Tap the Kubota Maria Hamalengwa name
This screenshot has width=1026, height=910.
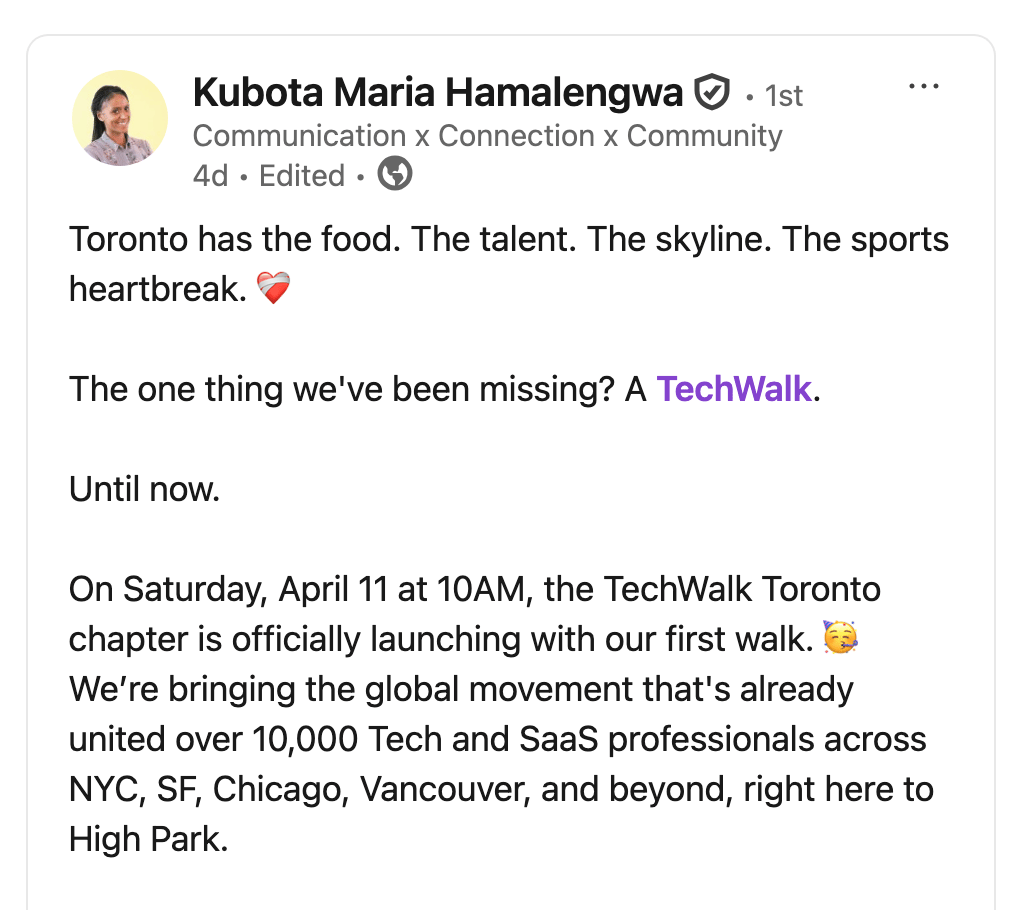[437, 94]
